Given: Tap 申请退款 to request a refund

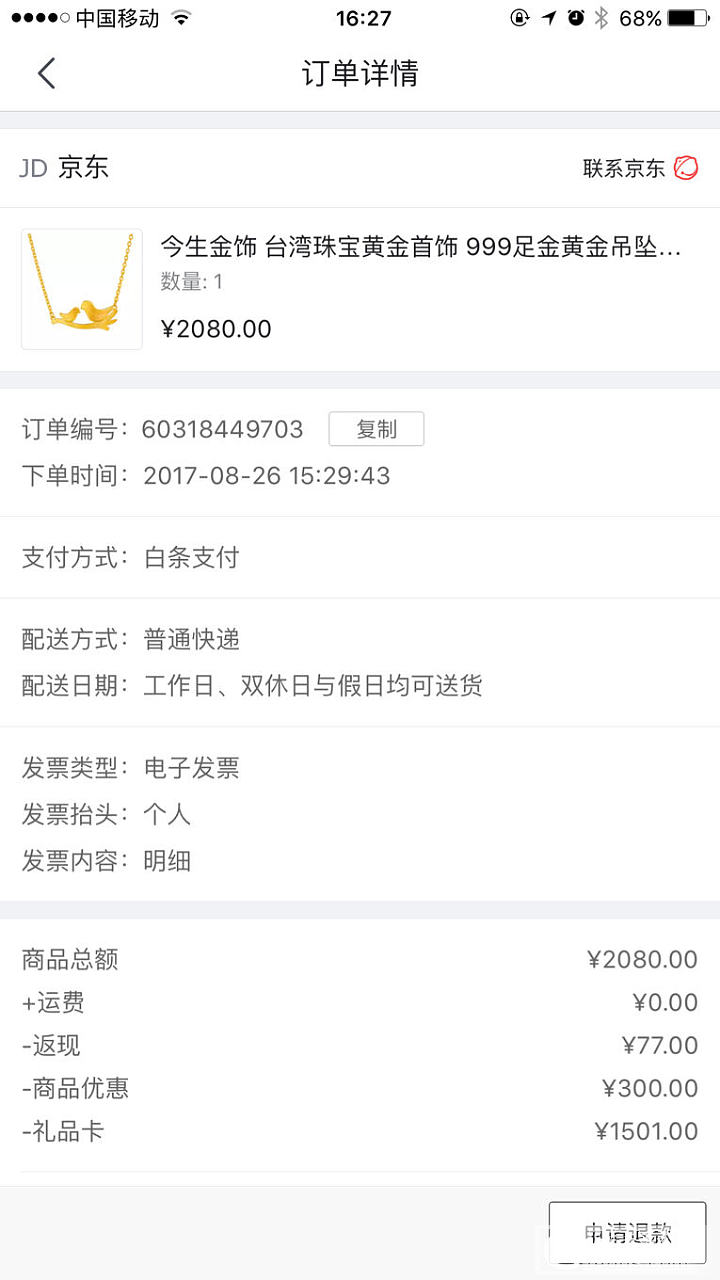Looking at the screenshot, I should coord(628,1234).
